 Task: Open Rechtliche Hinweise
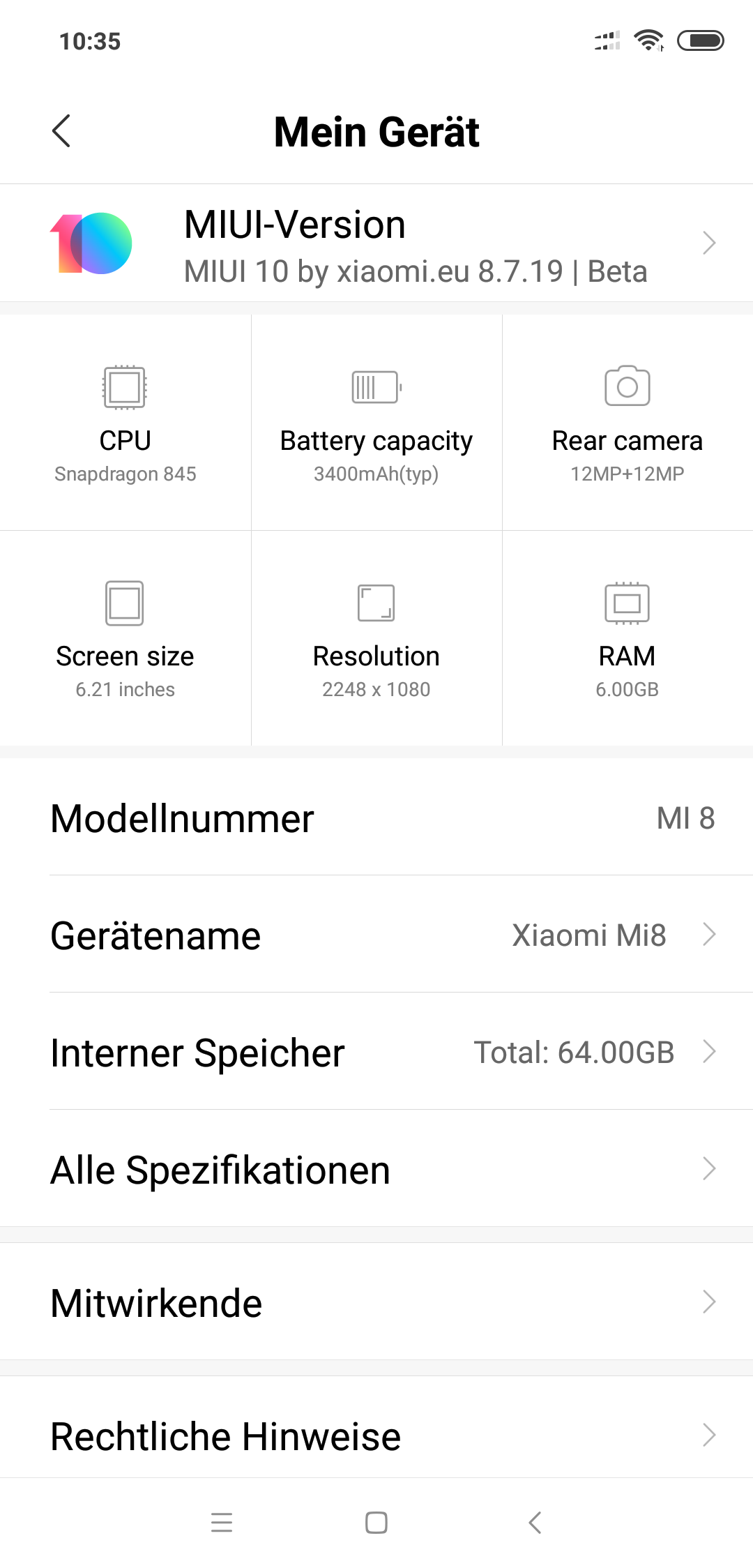coord(376,1435)
